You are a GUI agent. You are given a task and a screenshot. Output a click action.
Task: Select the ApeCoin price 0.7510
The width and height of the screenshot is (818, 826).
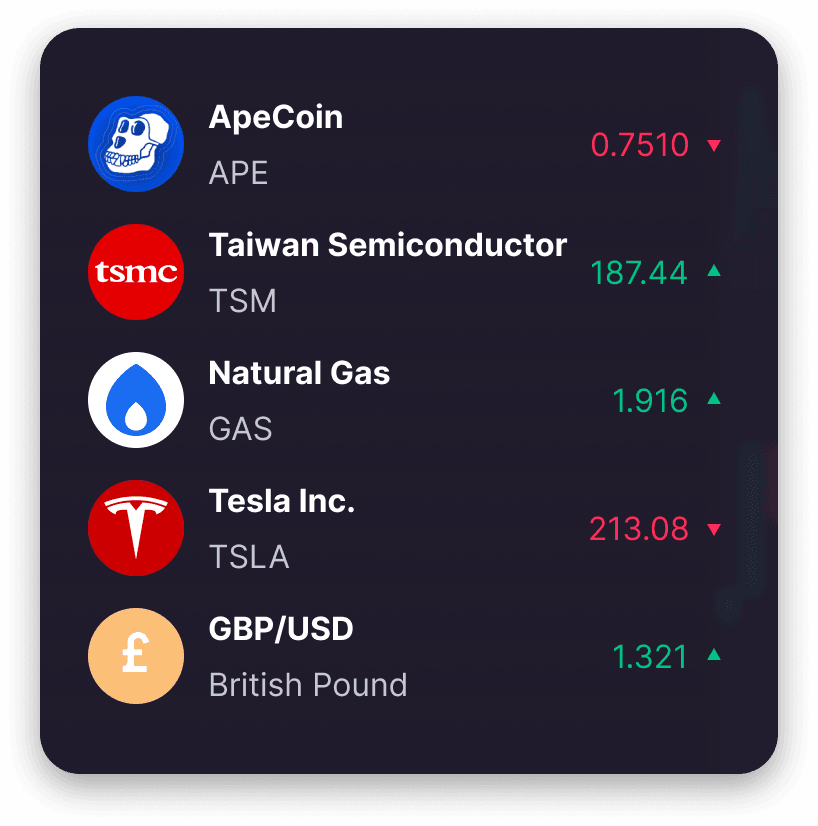click(x=641, y=145)
